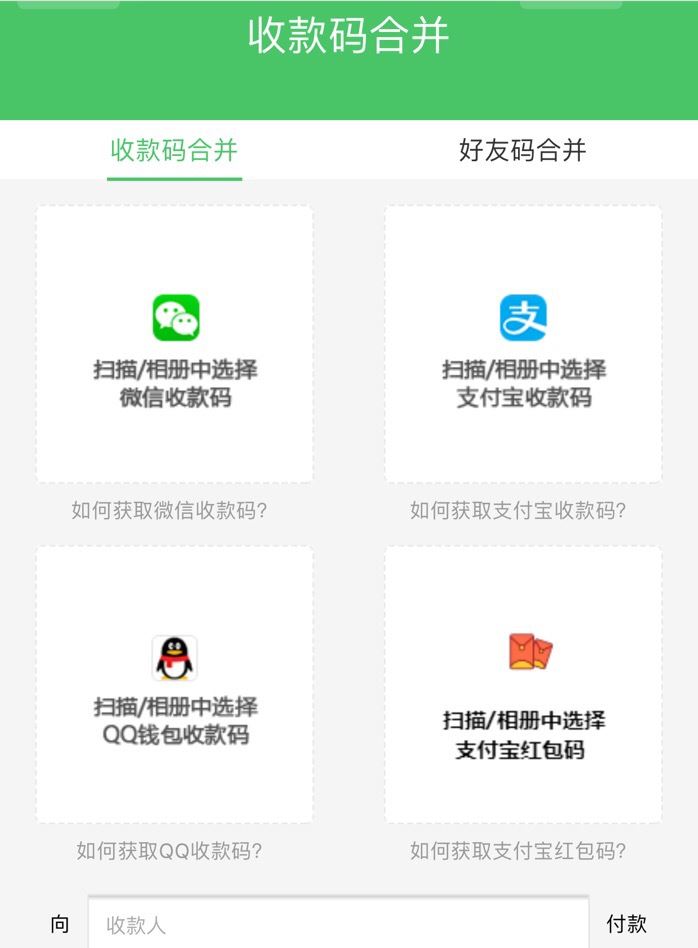Select the QQ钱包收款码 upload card
The height and width of the screenshot is (948, 698).
175,685
